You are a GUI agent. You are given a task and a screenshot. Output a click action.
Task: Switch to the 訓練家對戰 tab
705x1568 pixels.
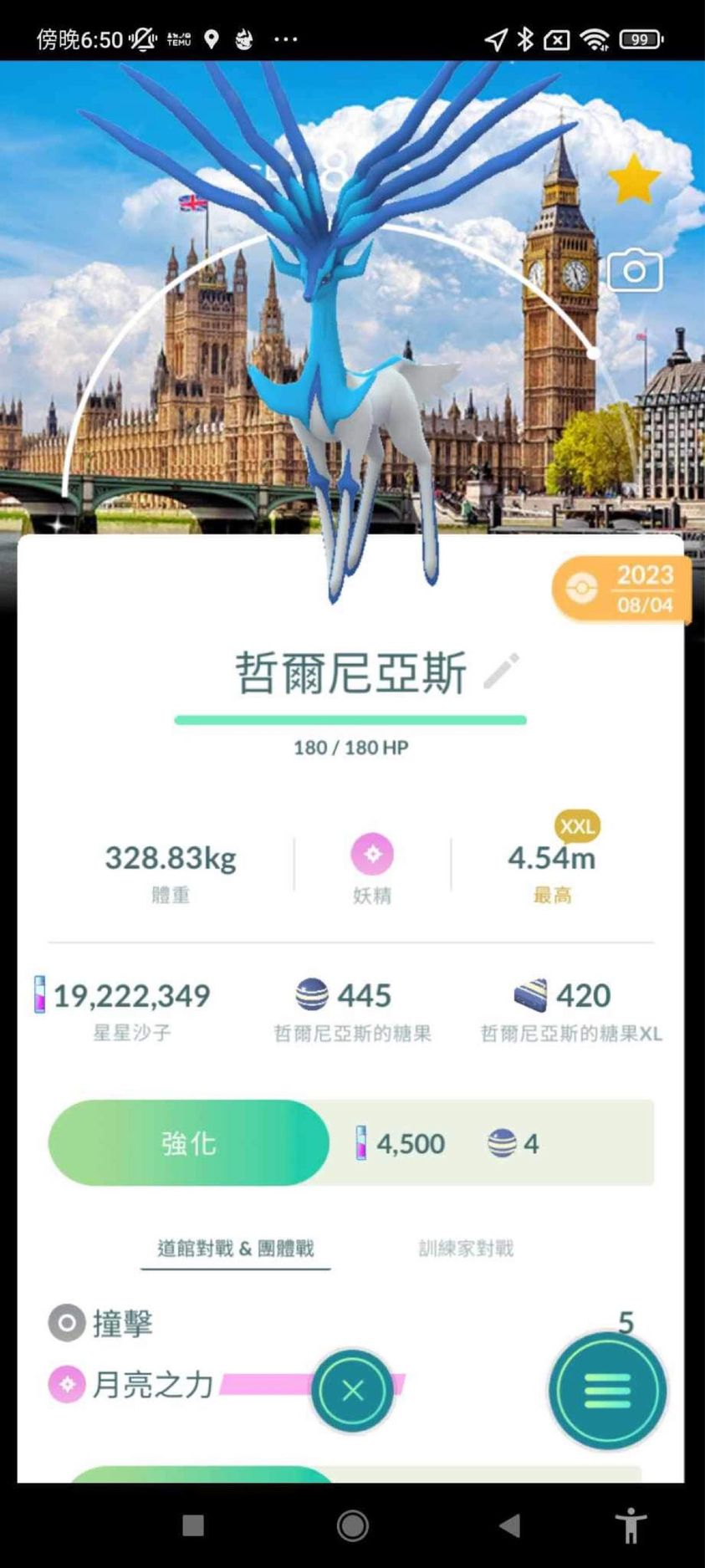[466, 1249]
